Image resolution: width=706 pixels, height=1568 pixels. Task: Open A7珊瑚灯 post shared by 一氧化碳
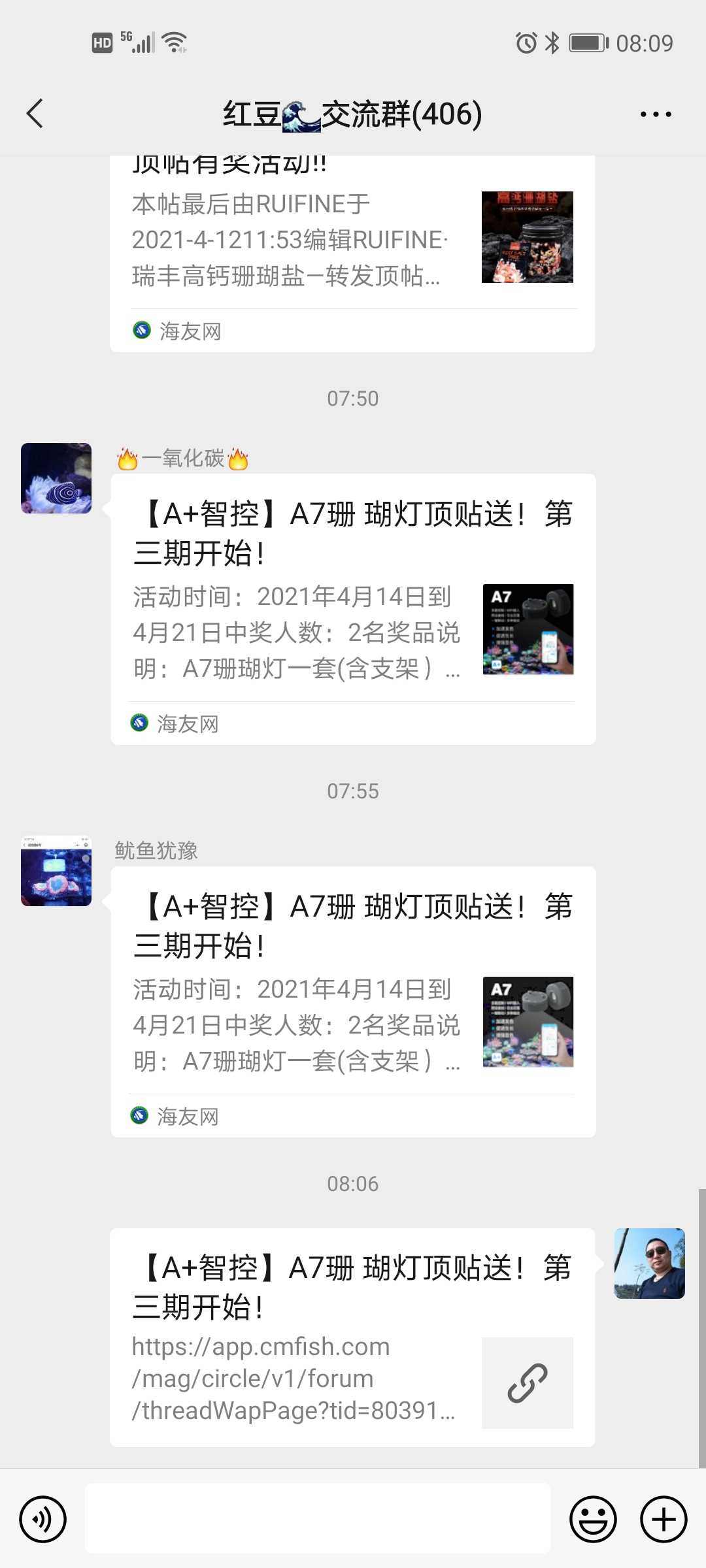click(353, 608)
